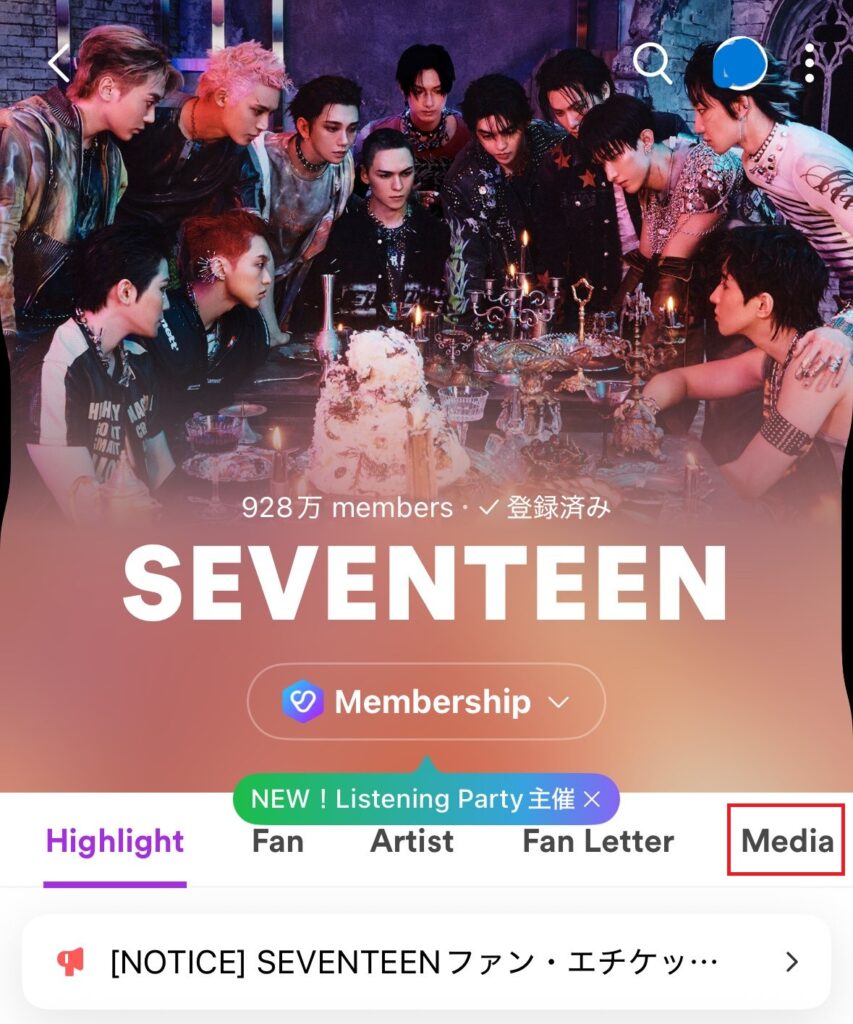Select the Media tab
853x1024 pixels.
[787, 842]
